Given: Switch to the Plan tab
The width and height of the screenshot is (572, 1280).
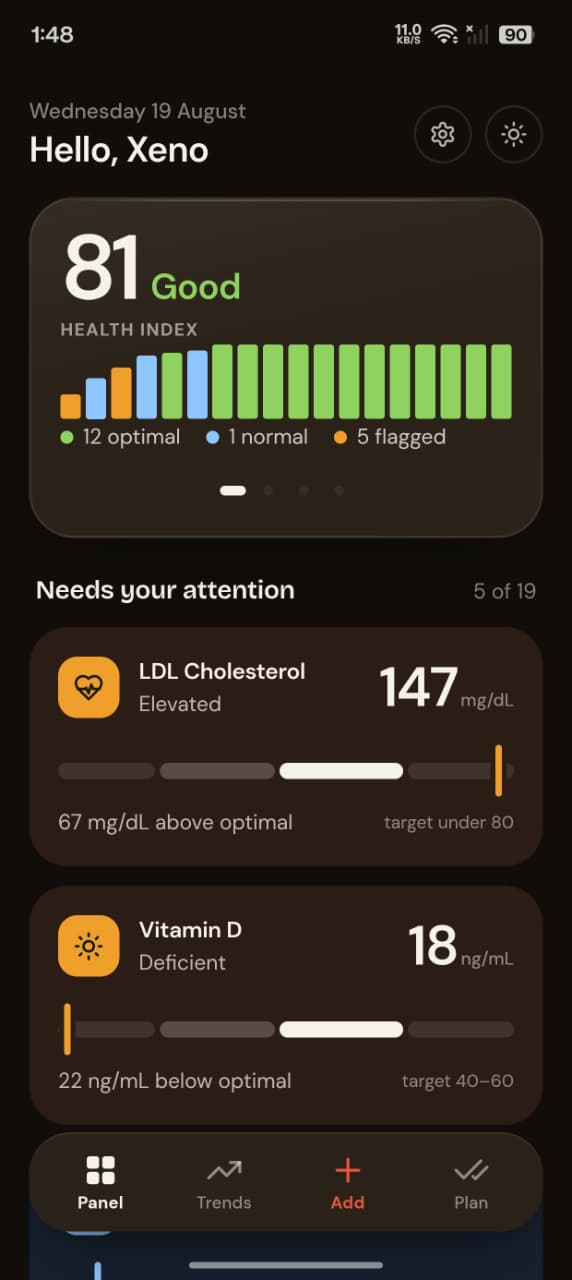Looking at the screenshot, I should [x=471, y=1184].
